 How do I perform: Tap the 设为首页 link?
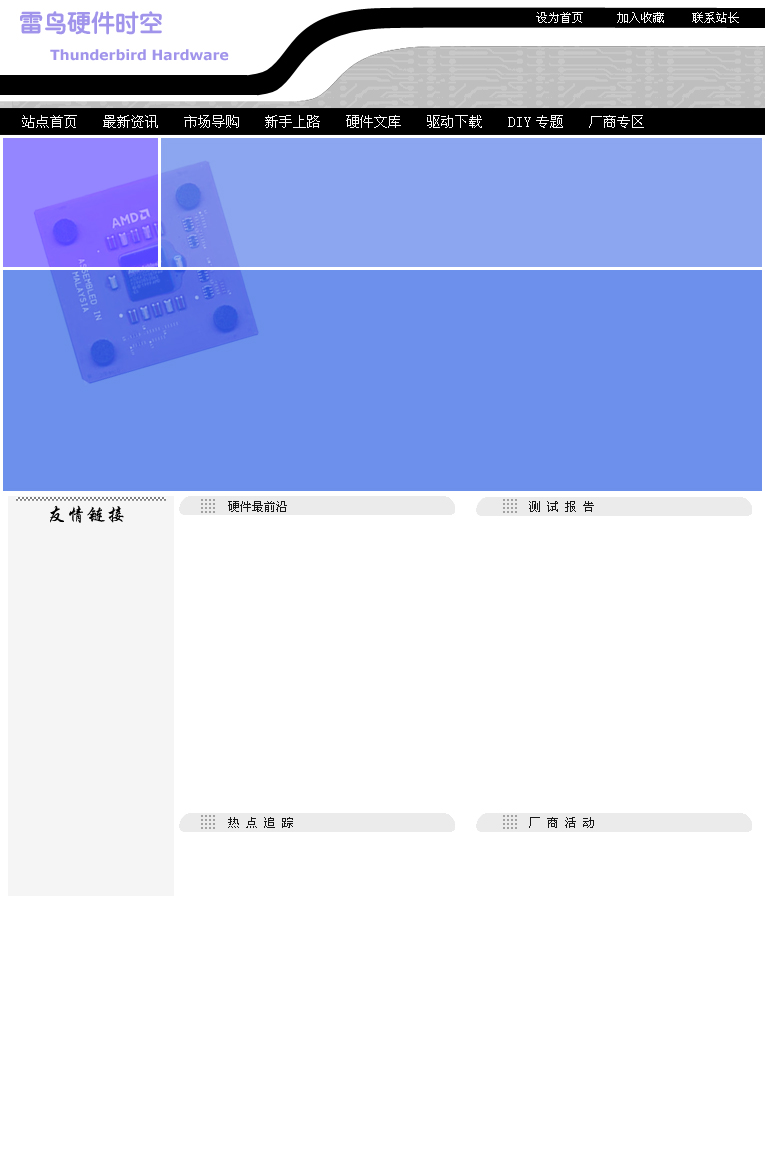coord(559,18)
